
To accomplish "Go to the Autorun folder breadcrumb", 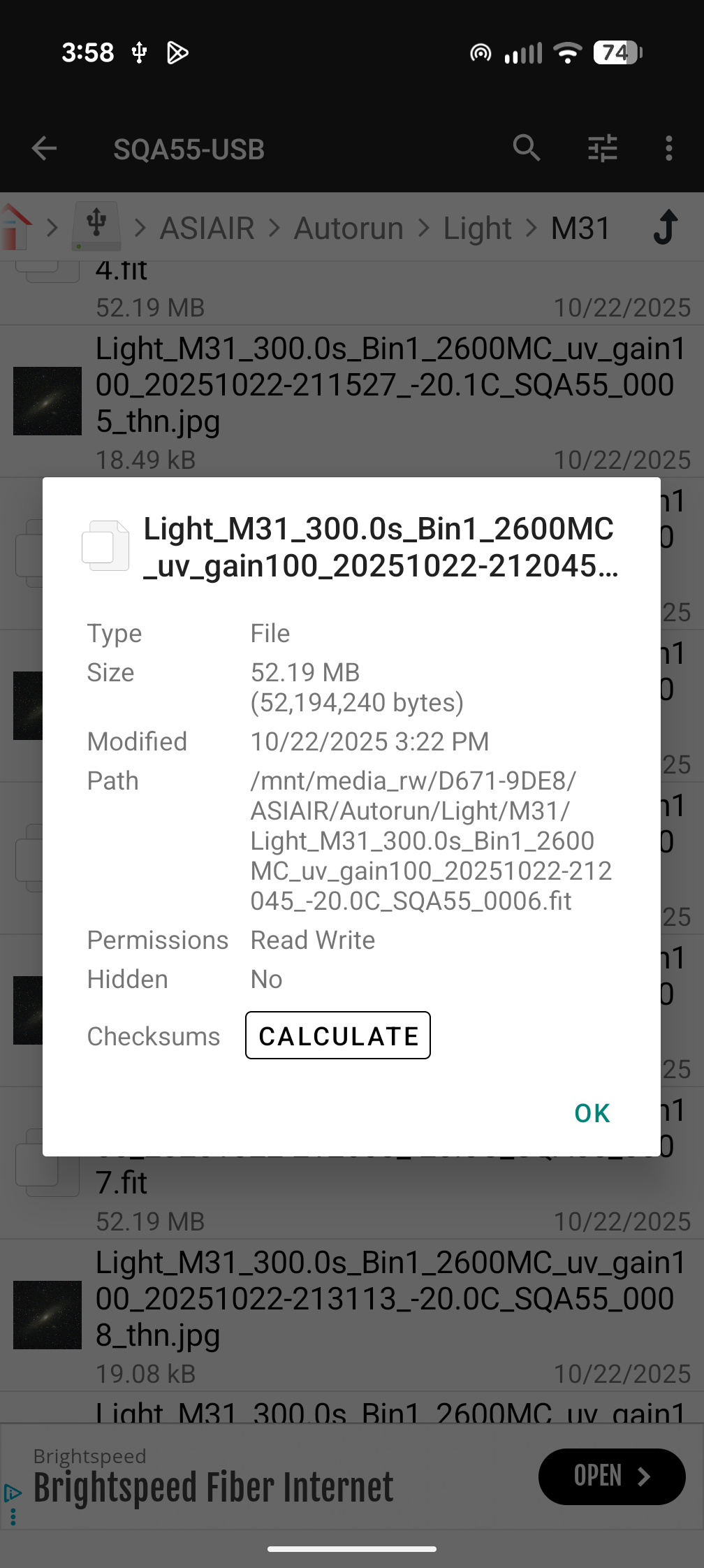I will pos(349,228).
